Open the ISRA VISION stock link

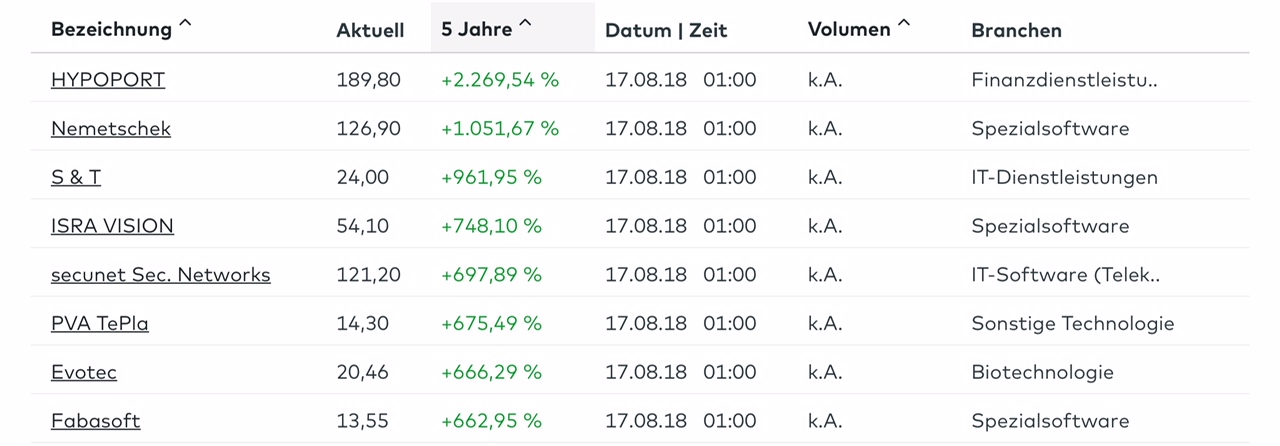112,226
